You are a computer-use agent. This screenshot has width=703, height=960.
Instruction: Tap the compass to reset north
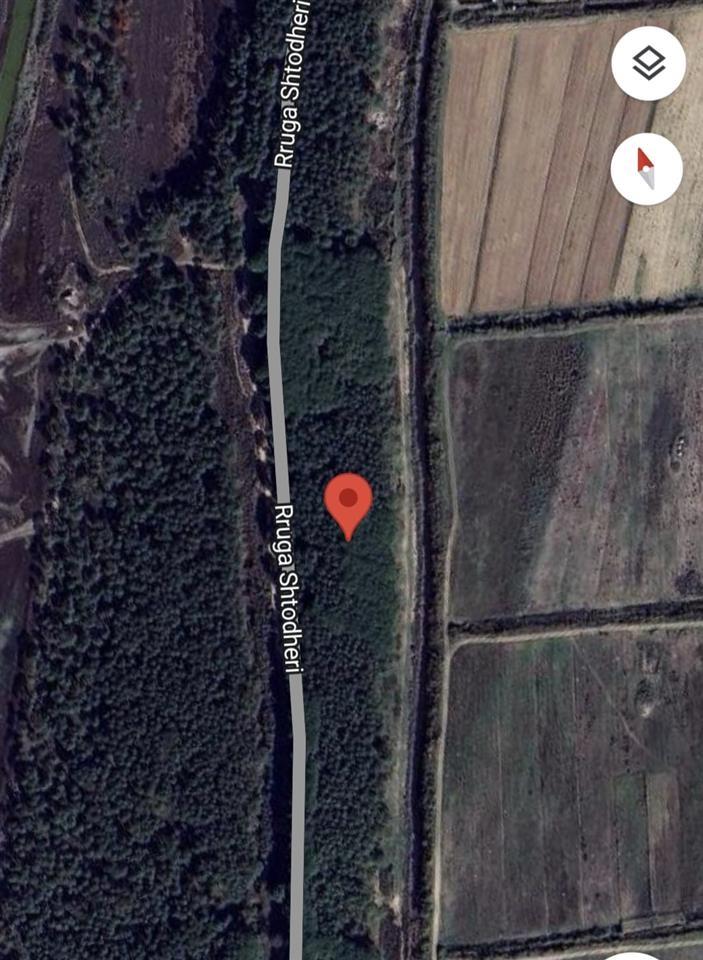pyautogui.click(x=646, y=169)
